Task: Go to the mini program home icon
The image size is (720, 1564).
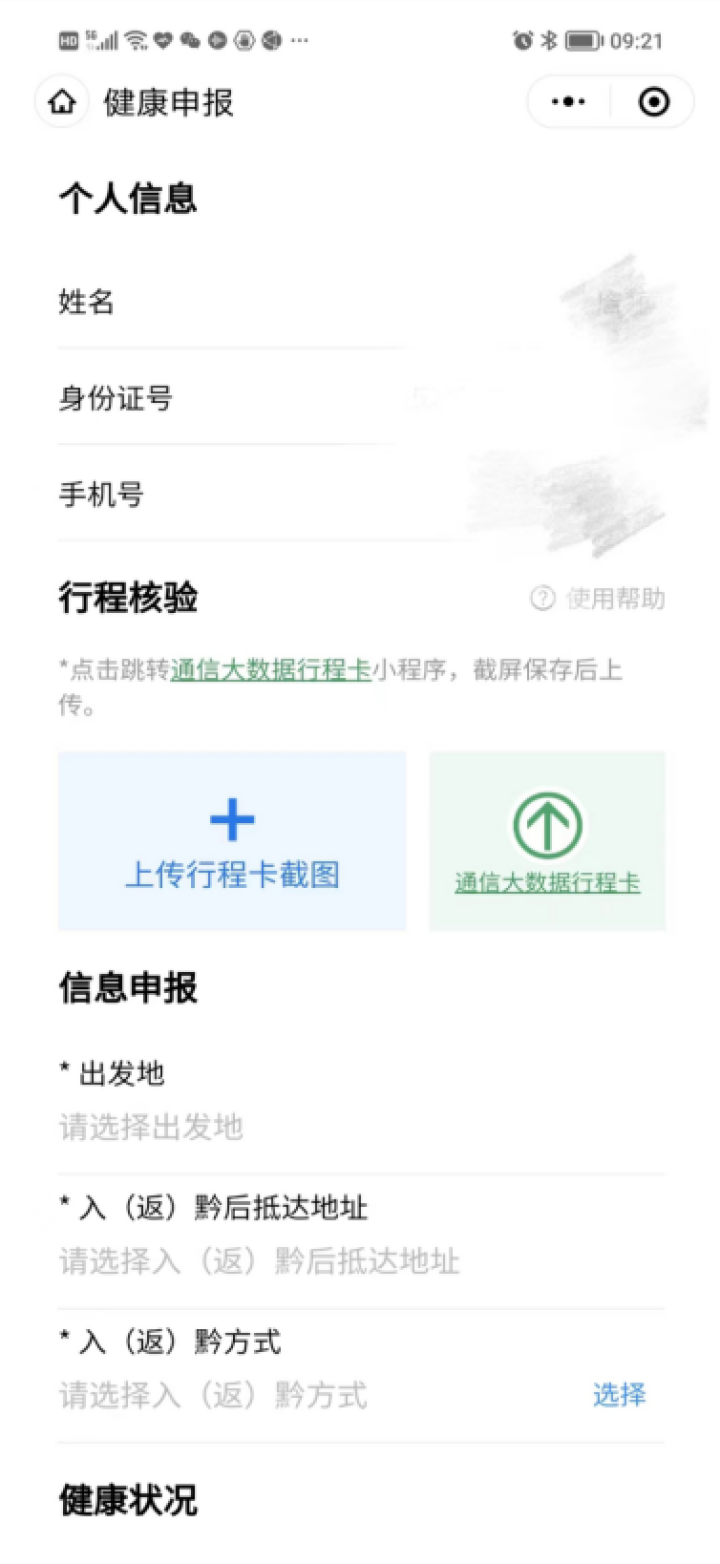Action: coord(61,102)
